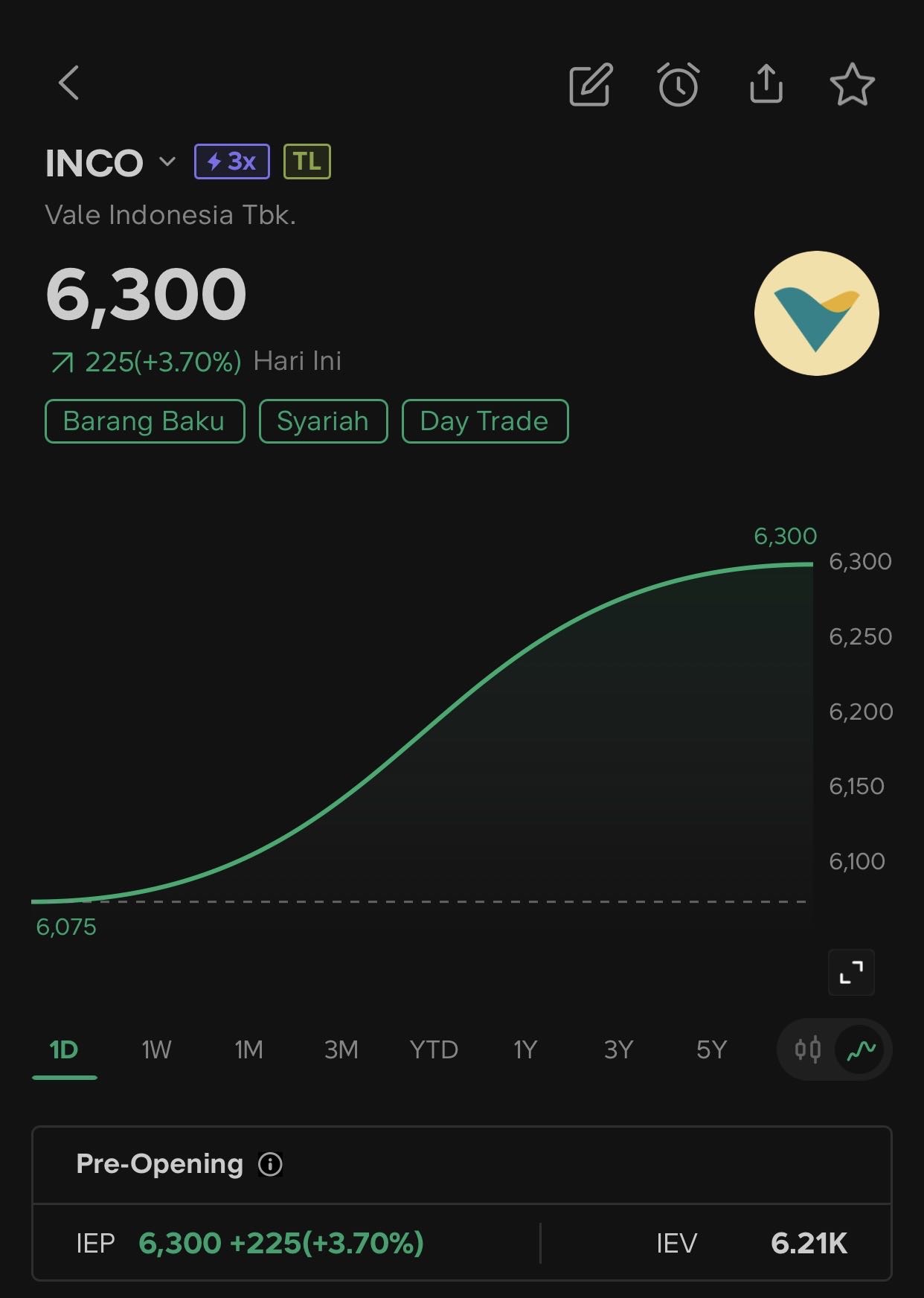Select the 3M timeframe

[x=341, y=1049]
